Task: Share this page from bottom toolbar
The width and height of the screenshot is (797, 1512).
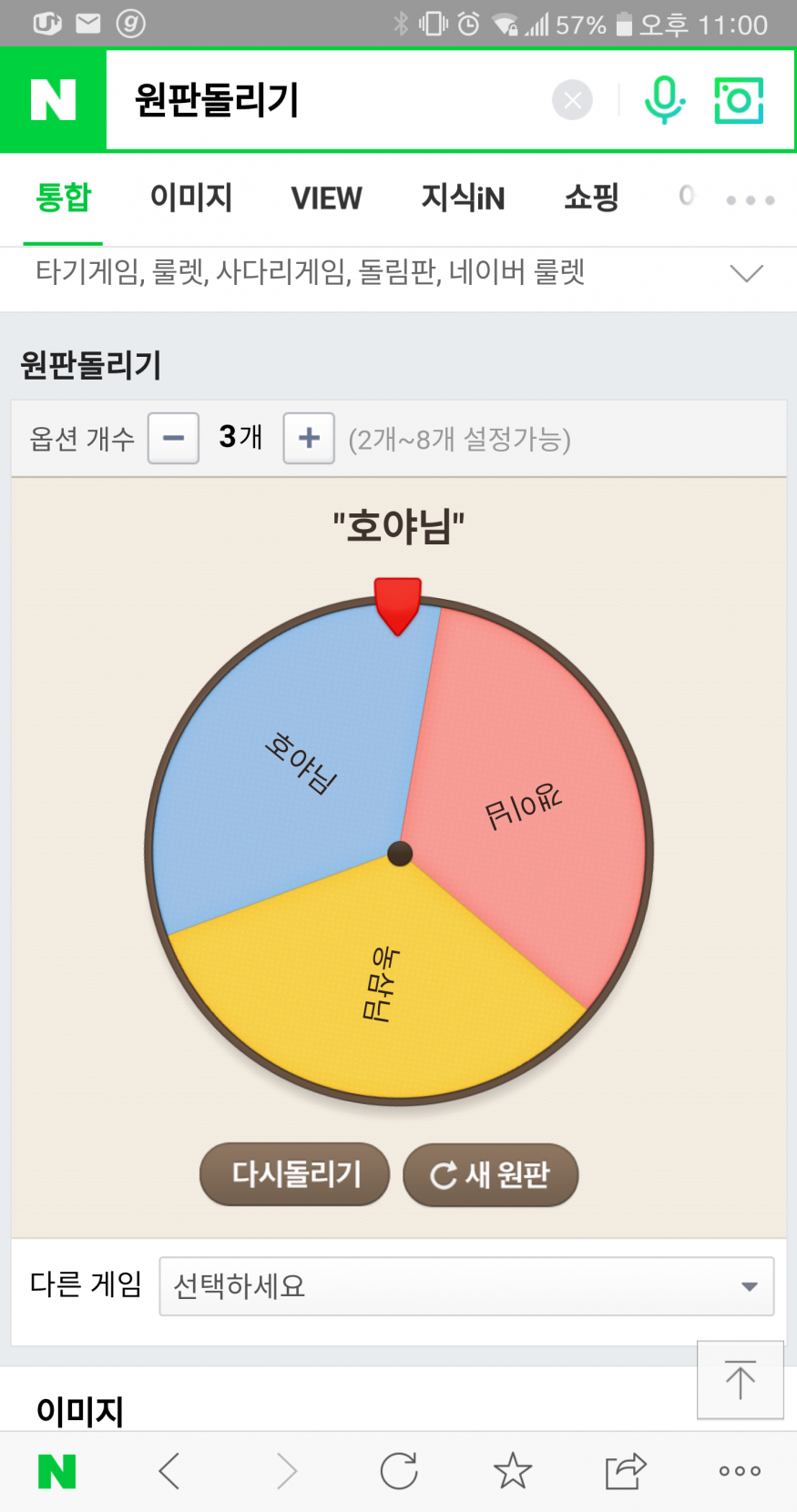Action: 625,1470
